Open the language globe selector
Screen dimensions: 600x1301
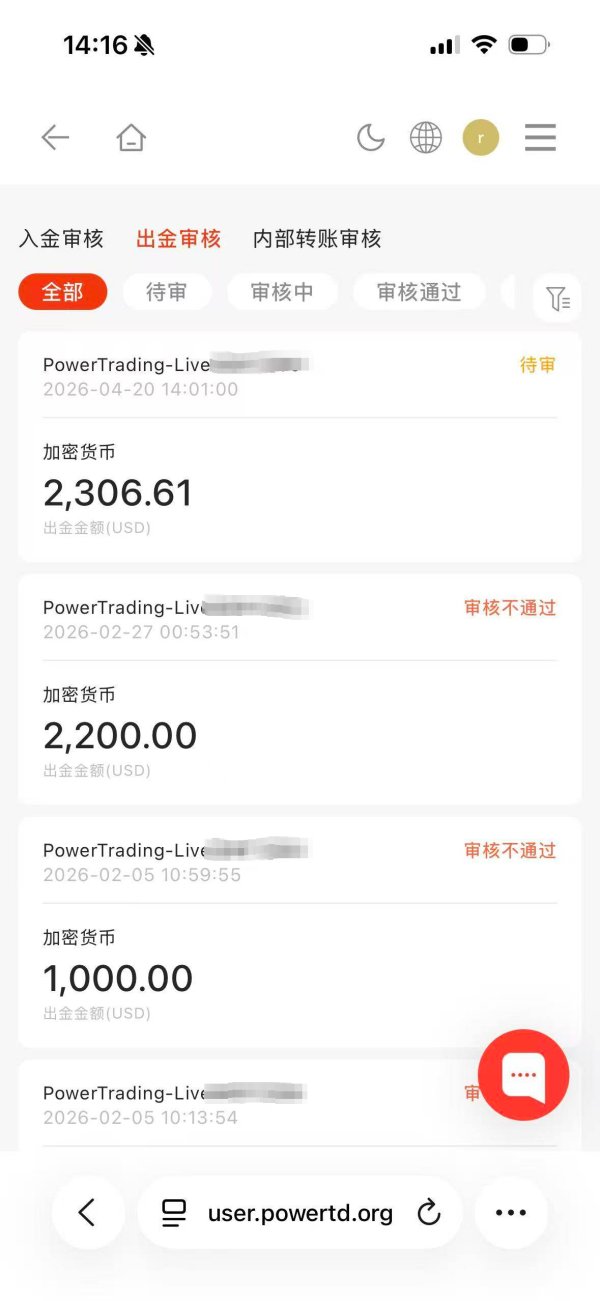426,138
